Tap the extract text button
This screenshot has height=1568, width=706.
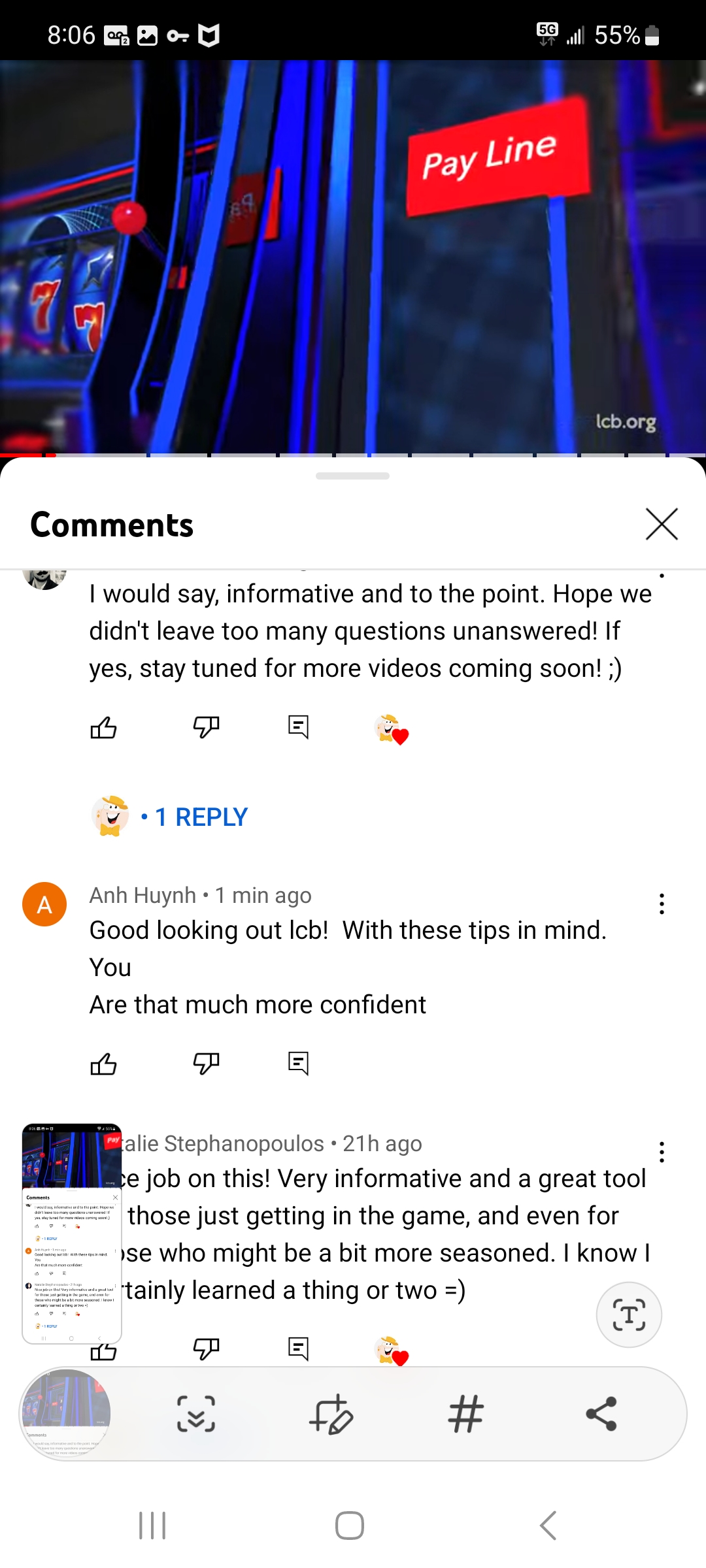629,1315
